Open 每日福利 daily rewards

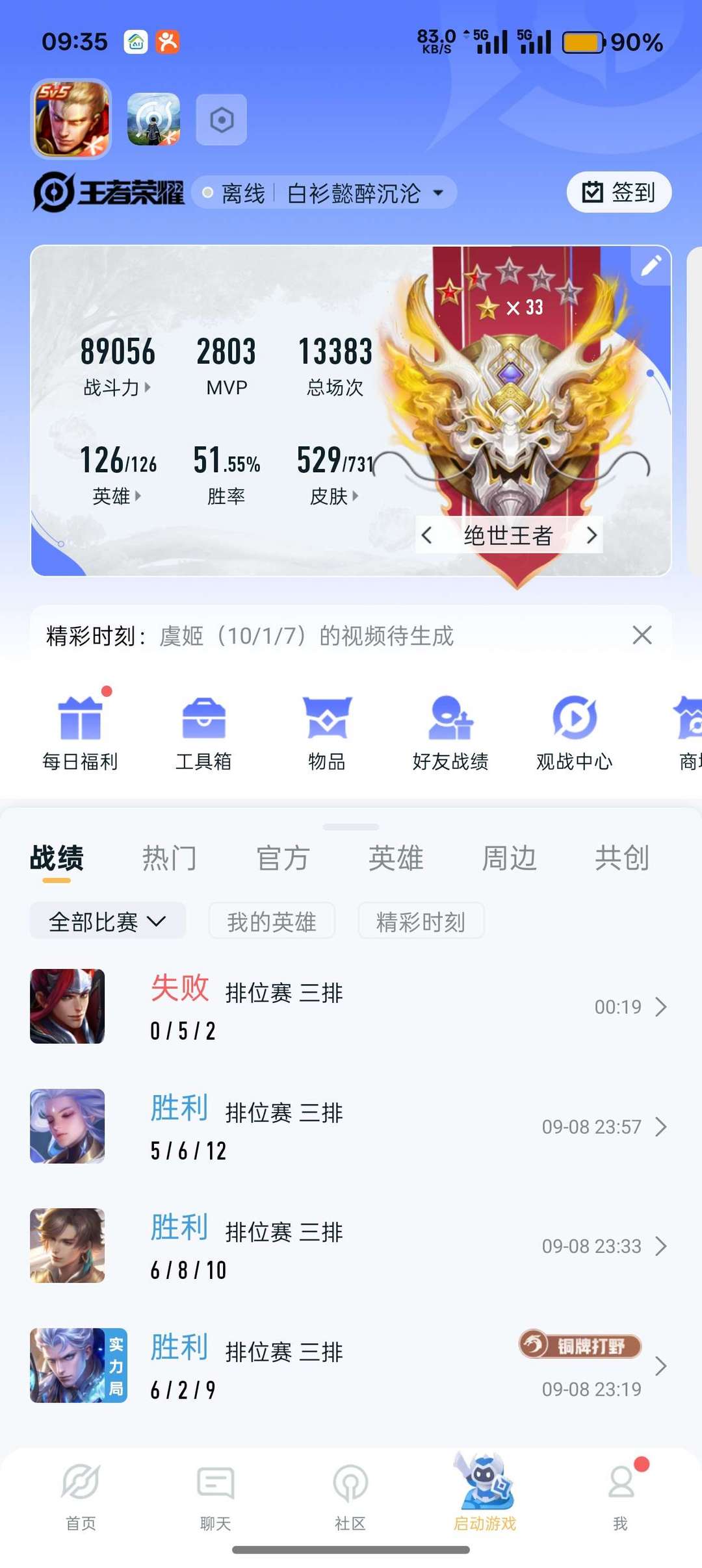pos(80,731)
